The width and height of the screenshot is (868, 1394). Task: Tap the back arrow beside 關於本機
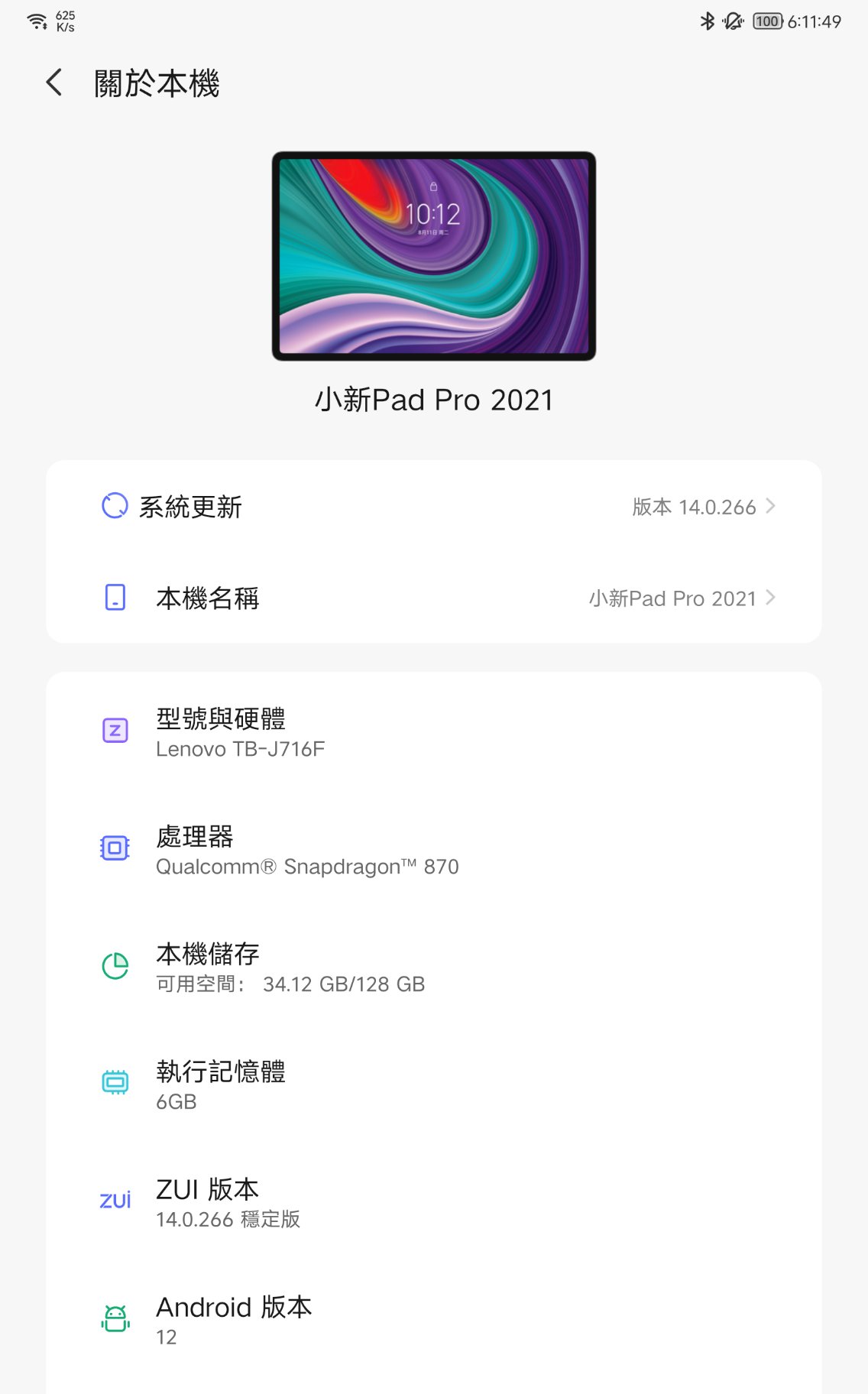tap(53, 82)
